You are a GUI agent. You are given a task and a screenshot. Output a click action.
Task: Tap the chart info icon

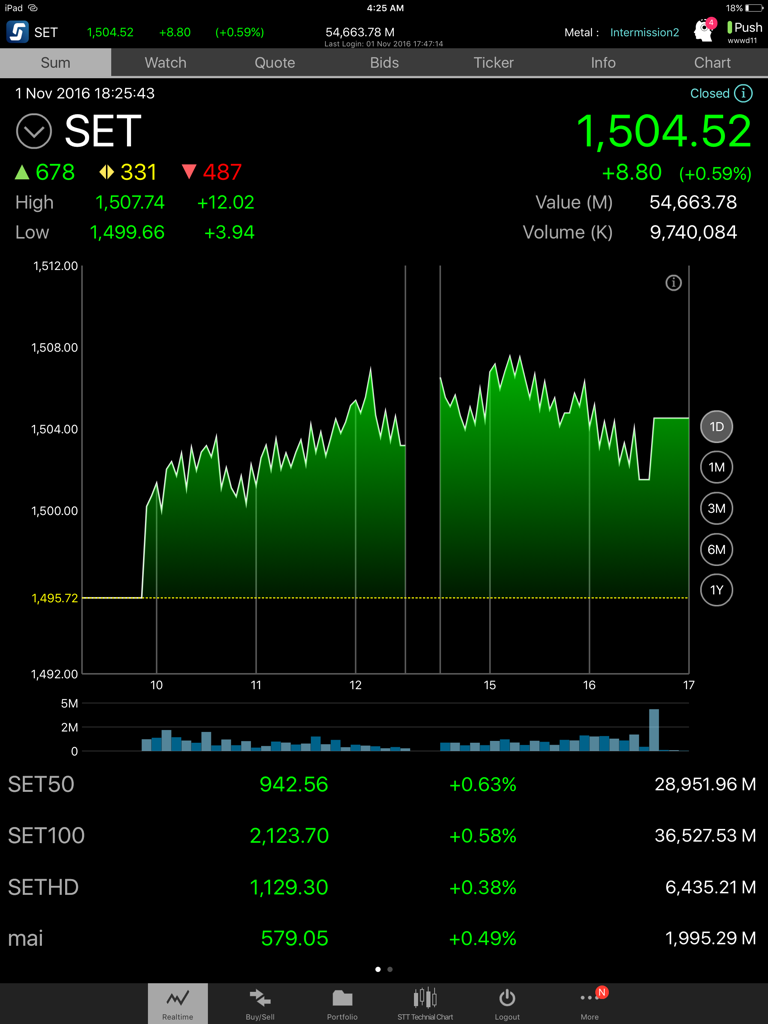(x=673, y=283)
